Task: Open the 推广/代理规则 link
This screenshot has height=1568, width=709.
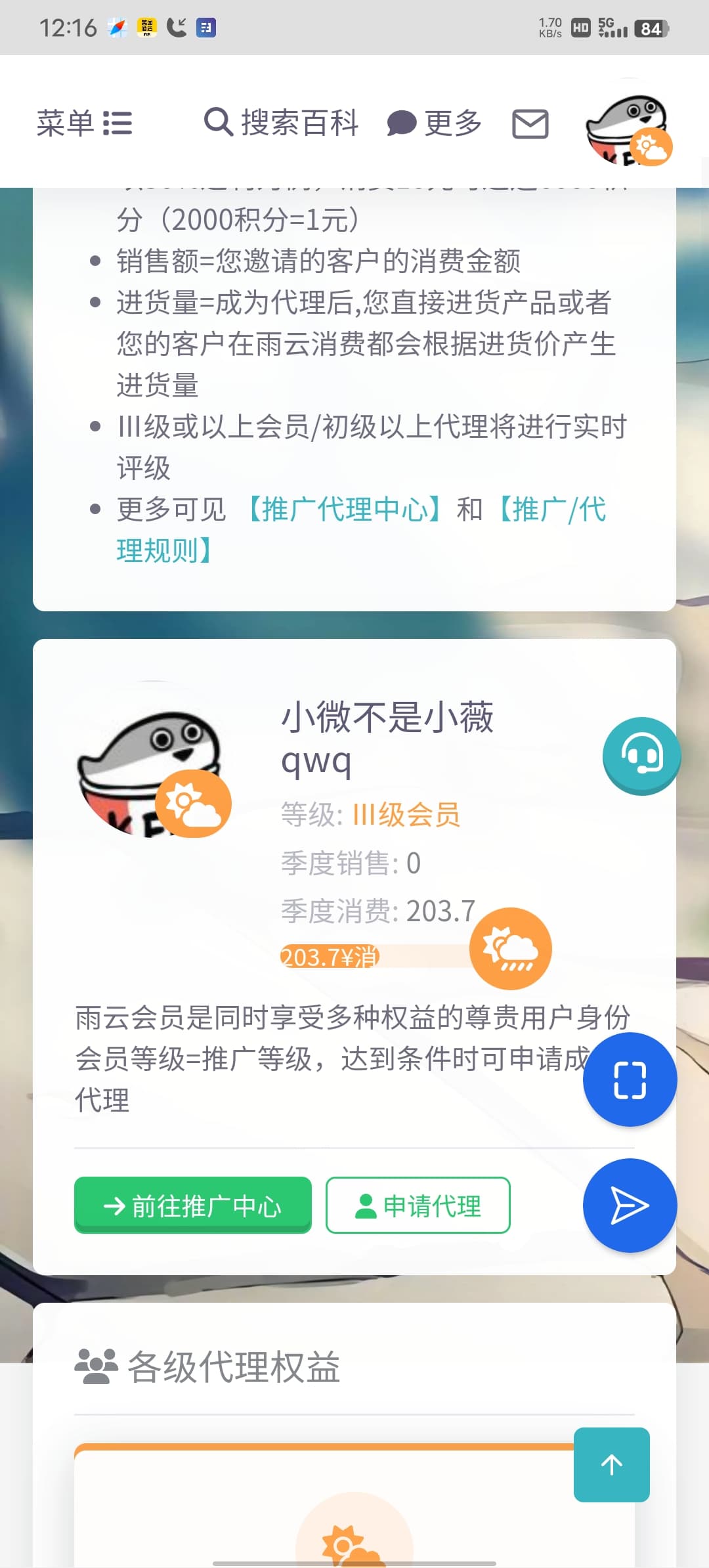Action: 361,530
